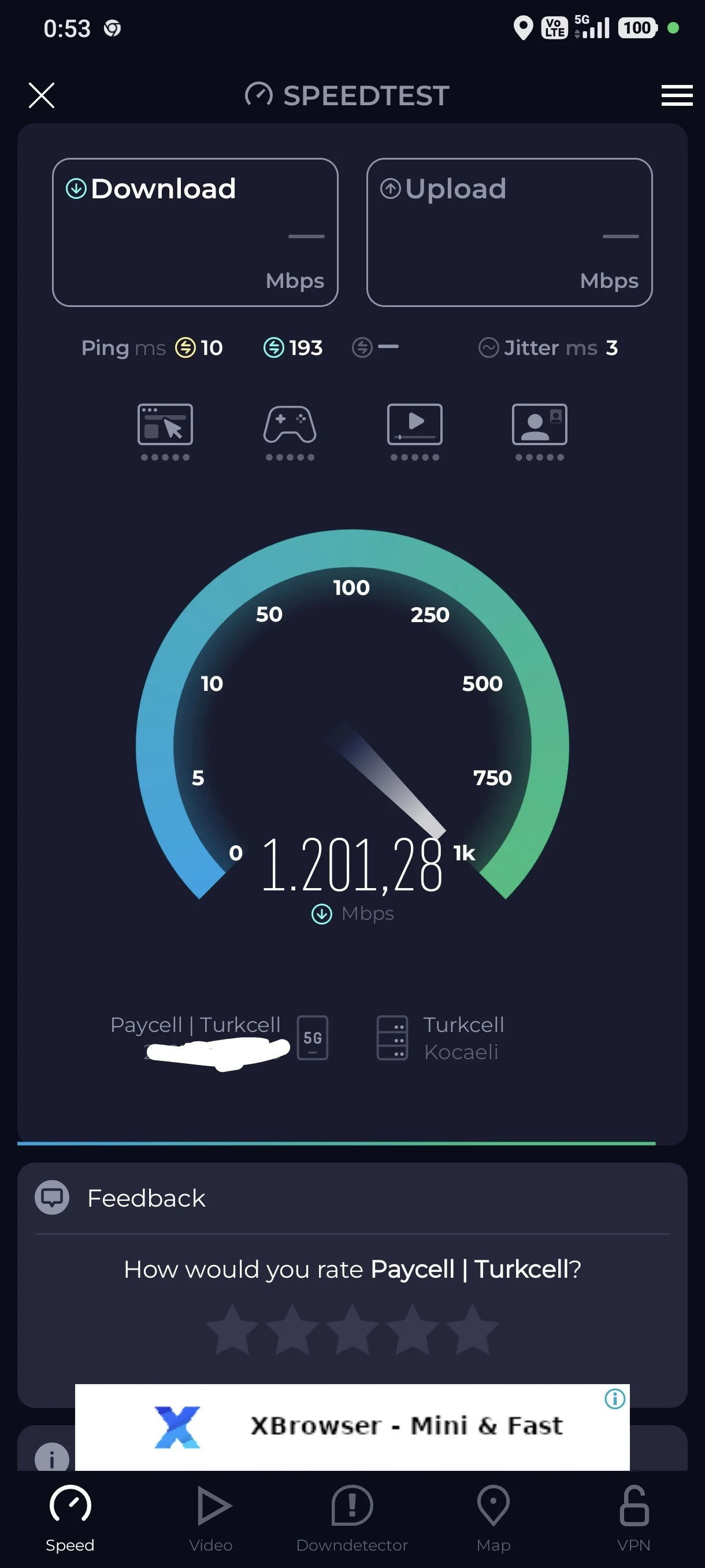Open the Paycell | Turkcell 5G connection info
Viewport: 705px width, 1568px height.
click(x=219, y=1037)
